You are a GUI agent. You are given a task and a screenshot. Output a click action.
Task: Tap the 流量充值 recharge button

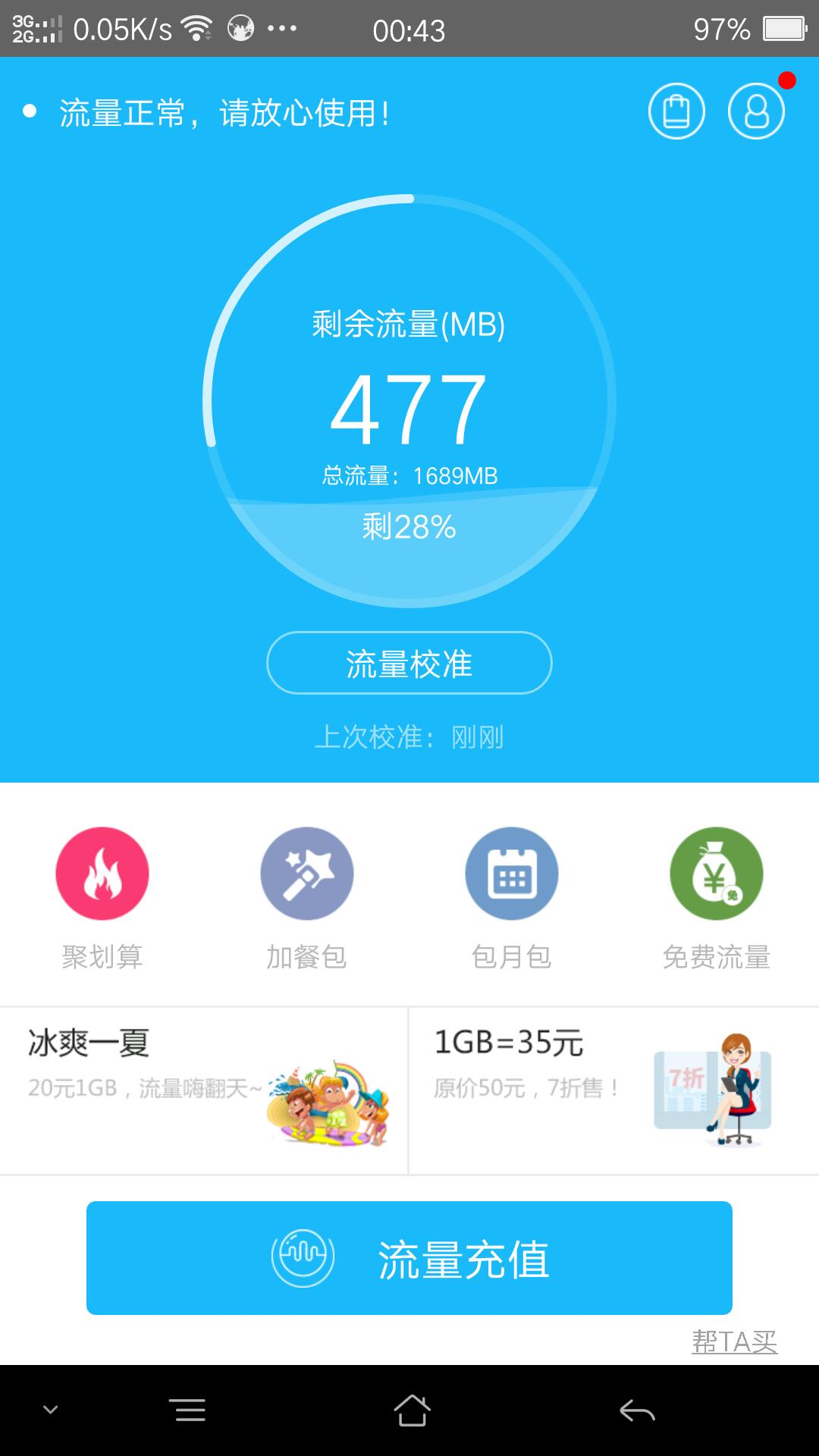(409, 1258)
